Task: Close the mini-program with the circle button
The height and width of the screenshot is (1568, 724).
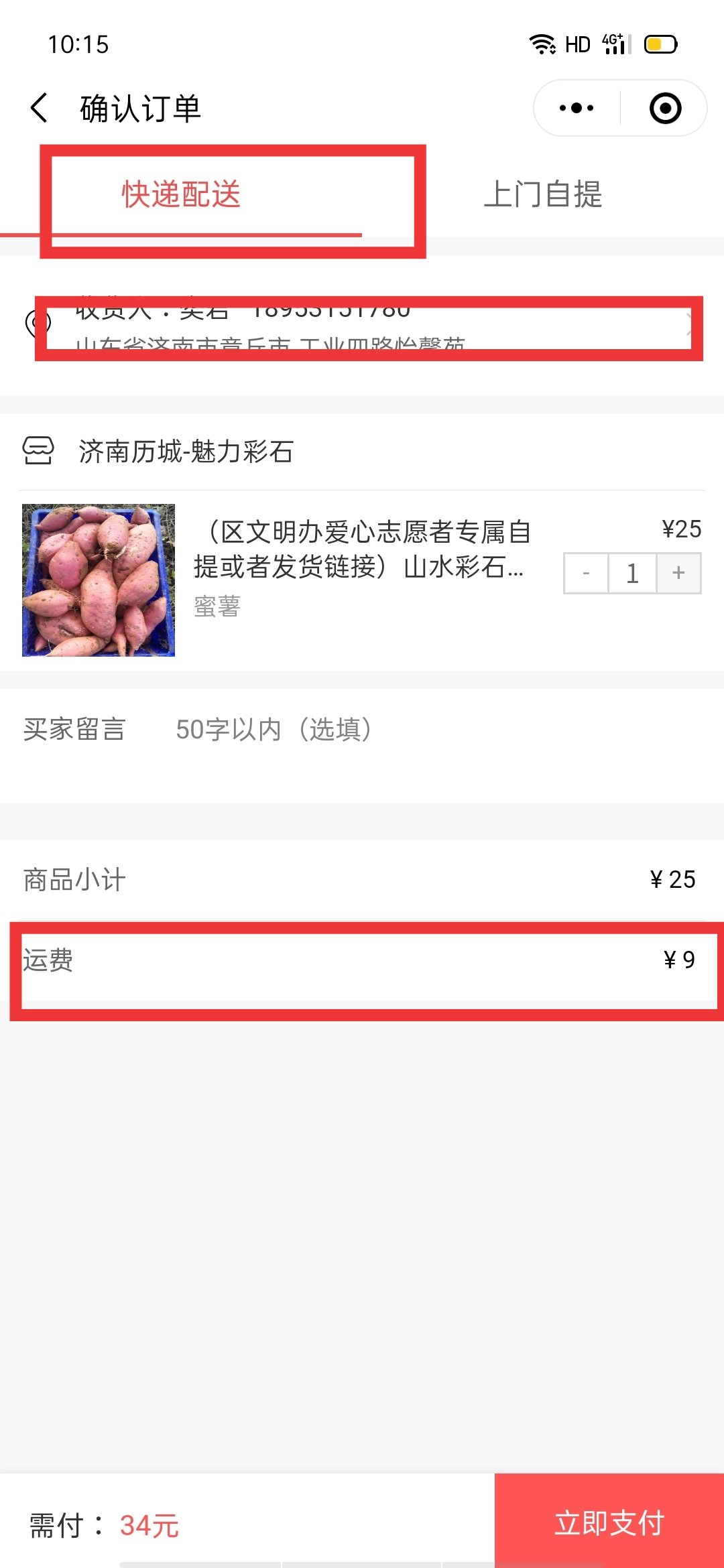Action: tap(665, 108)
